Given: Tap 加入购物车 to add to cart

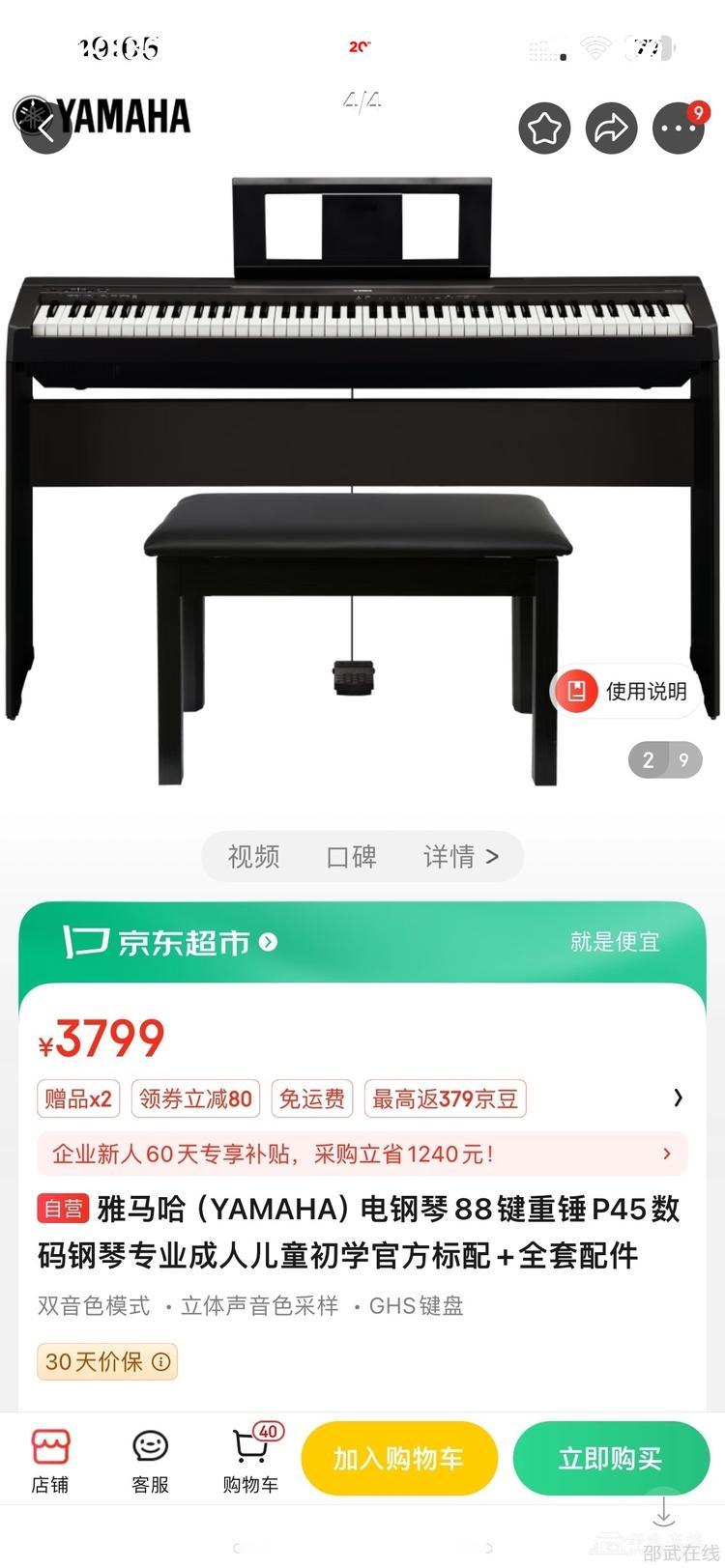Looking at the screenshot, I should [398, 1458].
